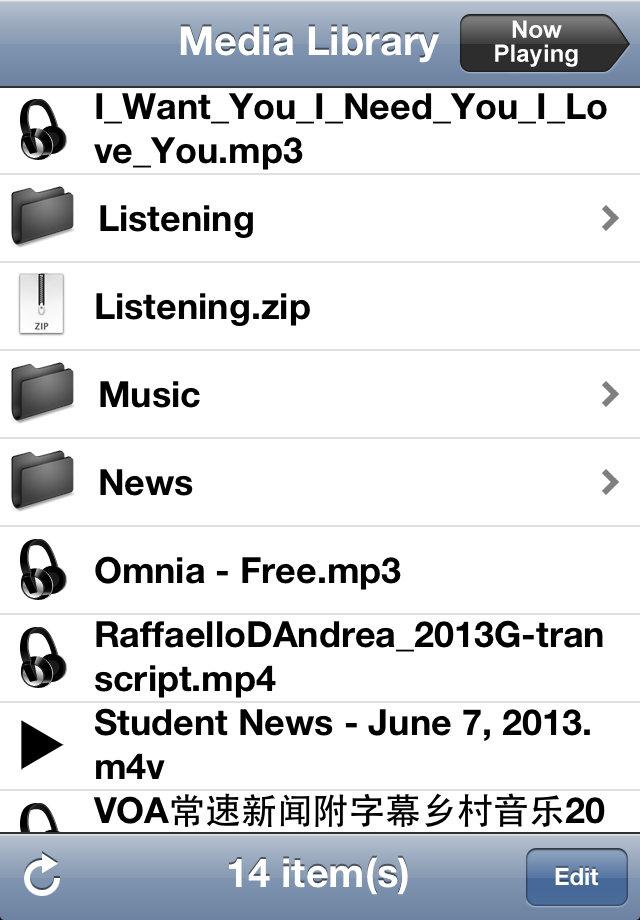The width and height of the screenshot is (640, 920).
Task: Browse the News folder
Action: click(320, 483)
